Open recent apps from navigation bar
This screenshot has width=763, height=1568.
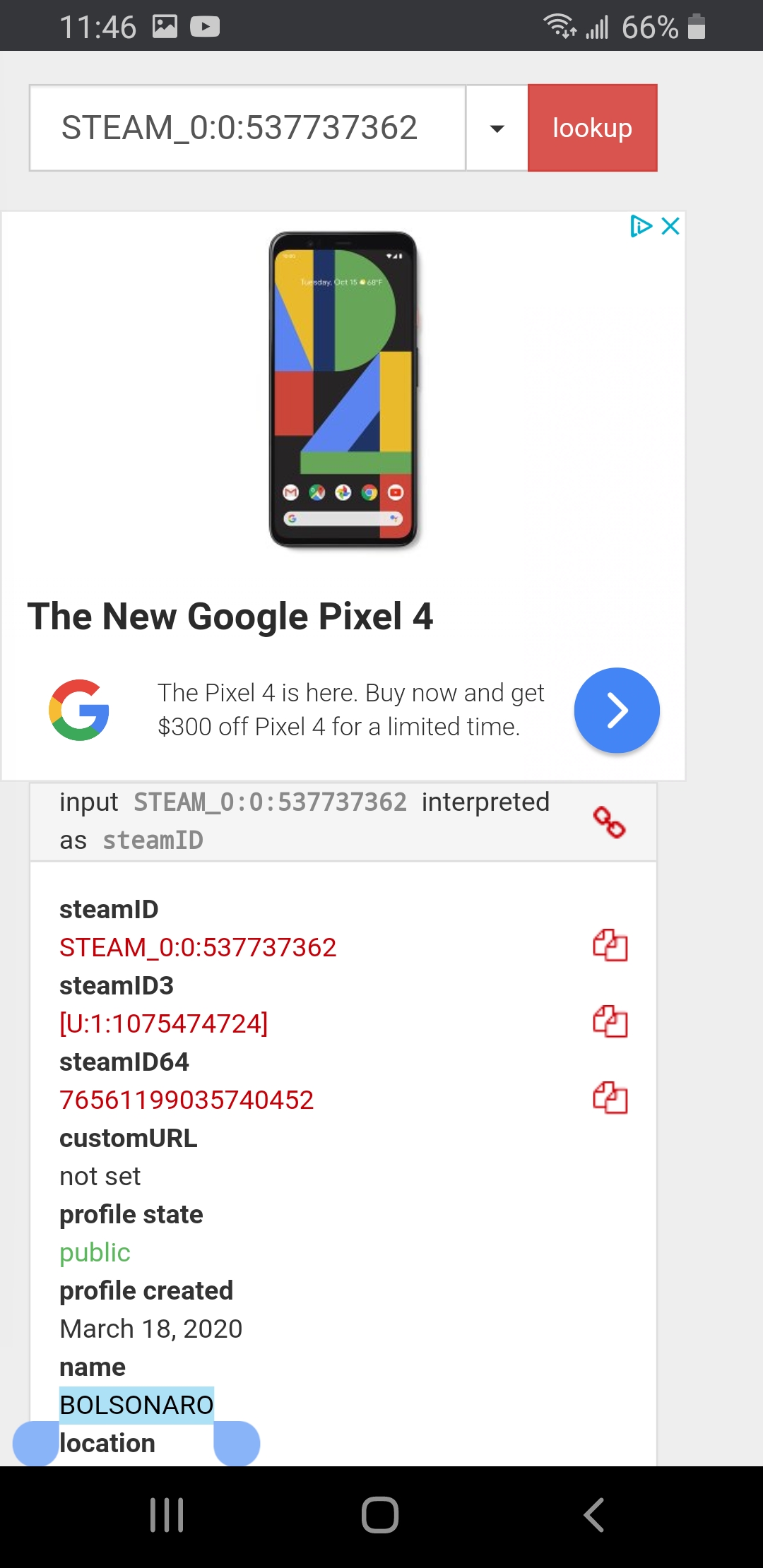click(x=167, y=1515)
